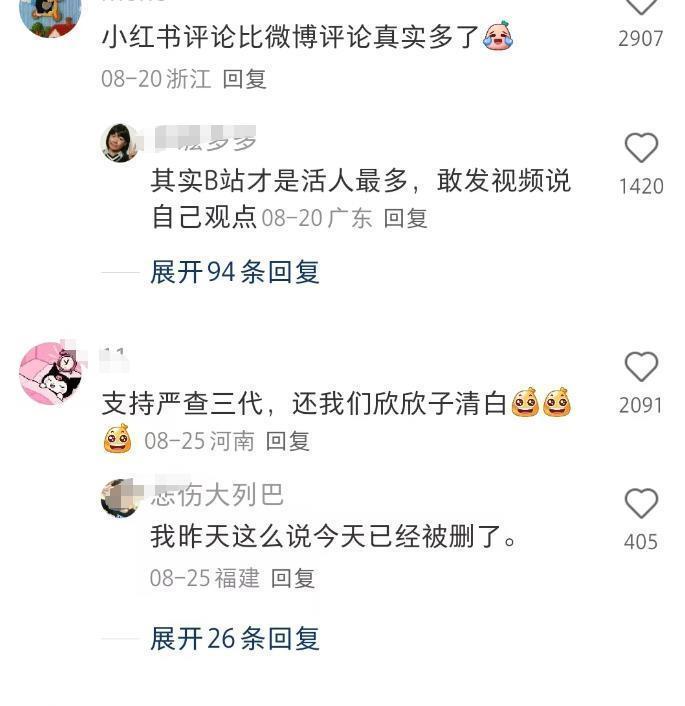Reply to the 08-20 浙江 comment
This screenshot has height=706, width=685.
(244, 79)
